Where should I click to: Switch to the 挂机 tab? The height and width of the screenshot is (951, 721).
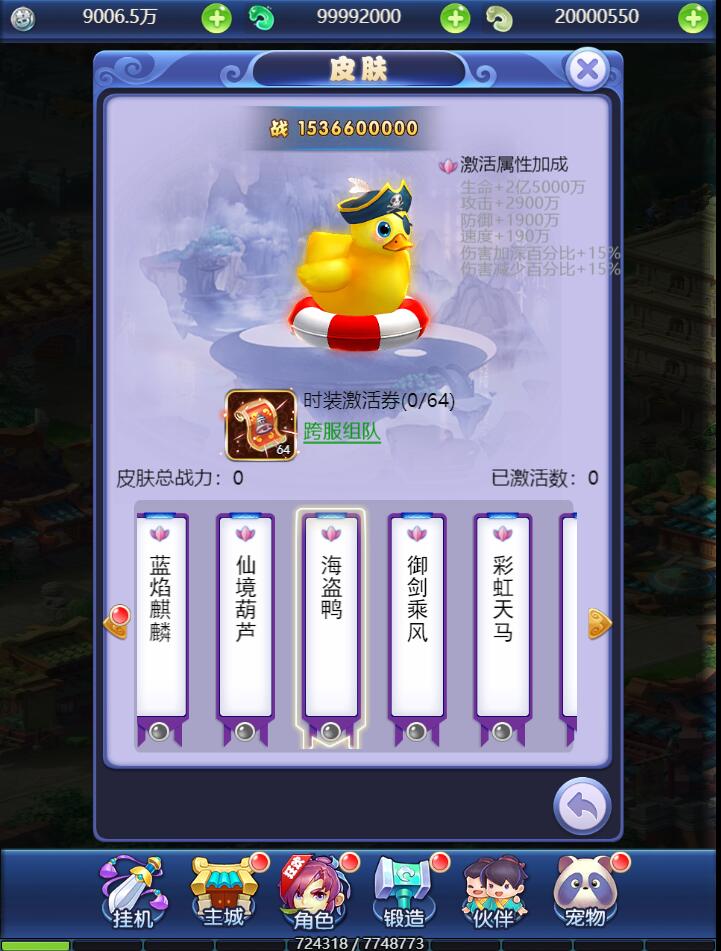tap(133, 892)
